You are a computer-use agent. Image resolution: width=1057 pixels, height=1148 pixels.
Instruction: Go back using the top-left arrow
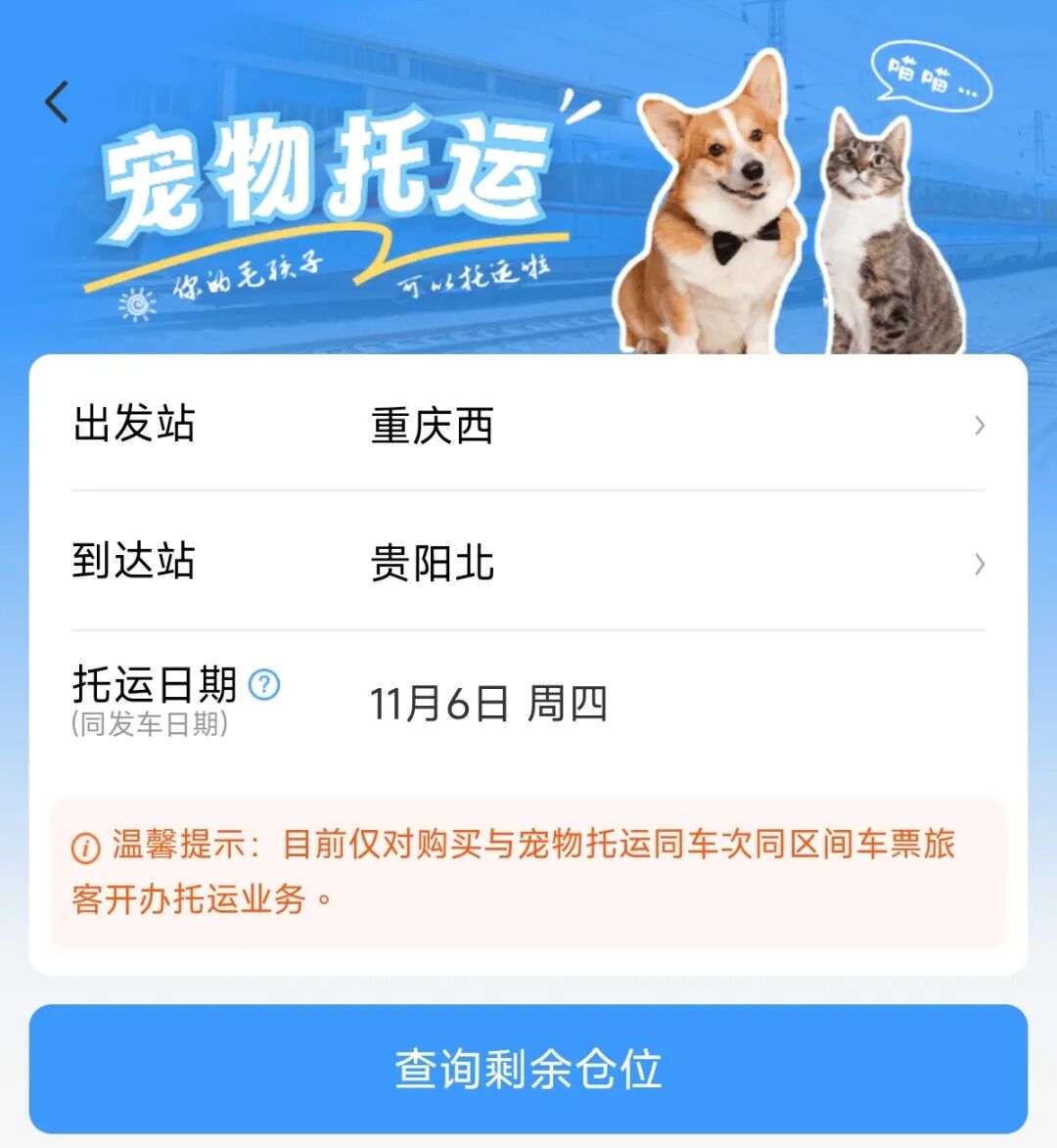tap(57, 102)
